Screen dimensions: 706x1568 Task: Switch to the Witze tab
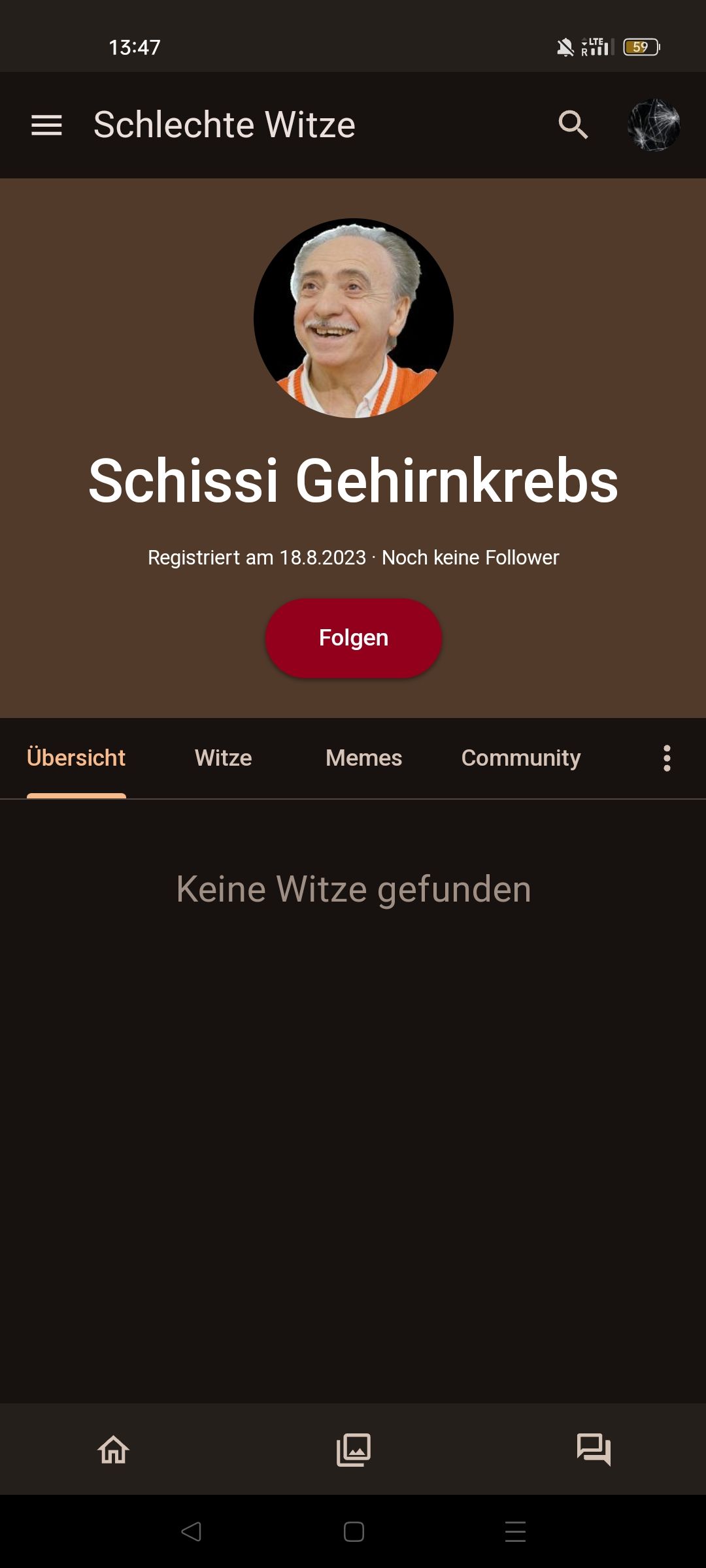pyautogui.click(x=224, y=758)
